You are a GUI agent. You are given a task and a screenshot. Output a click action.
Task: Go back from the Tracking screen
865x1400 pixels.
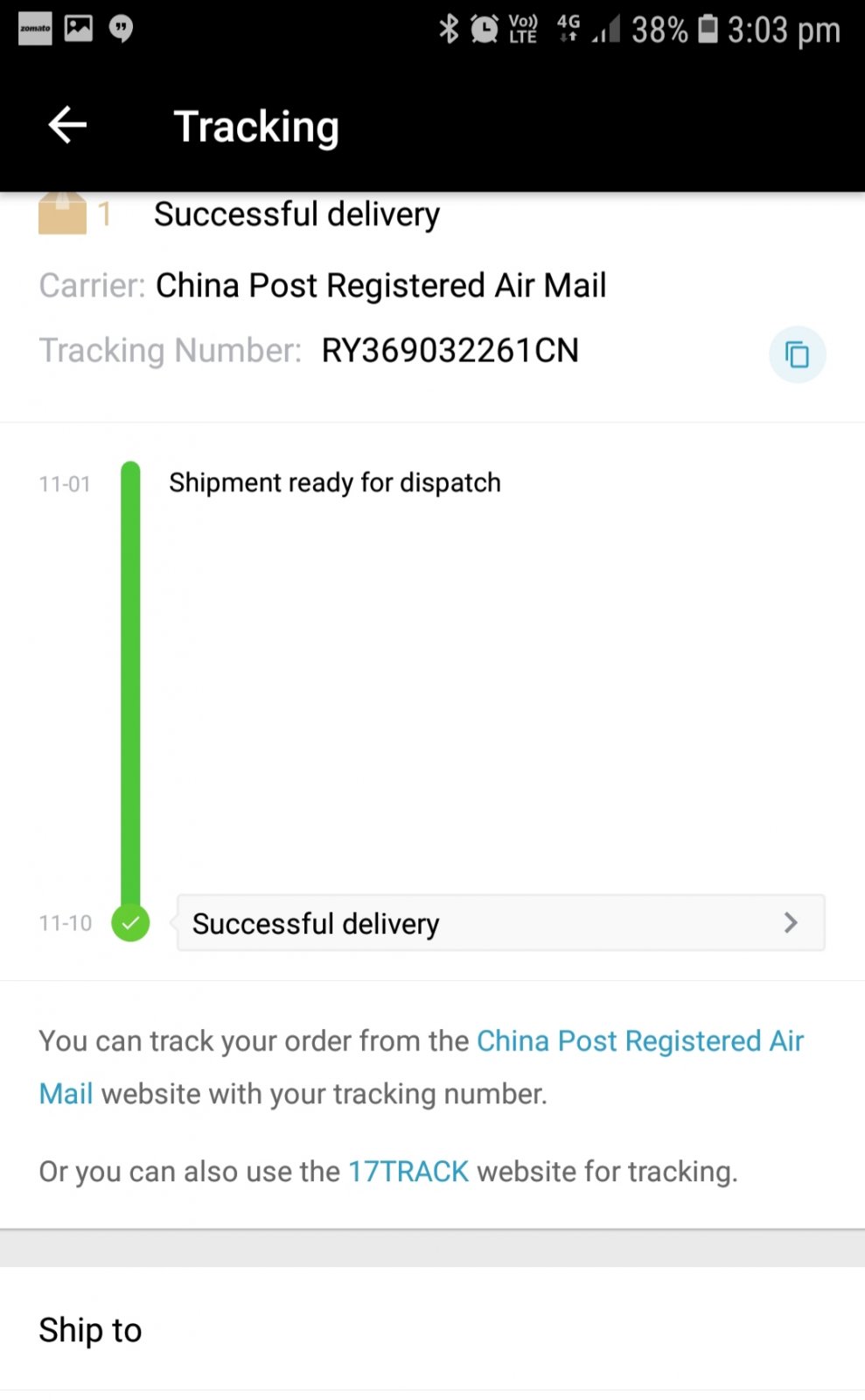coord(67,126)
